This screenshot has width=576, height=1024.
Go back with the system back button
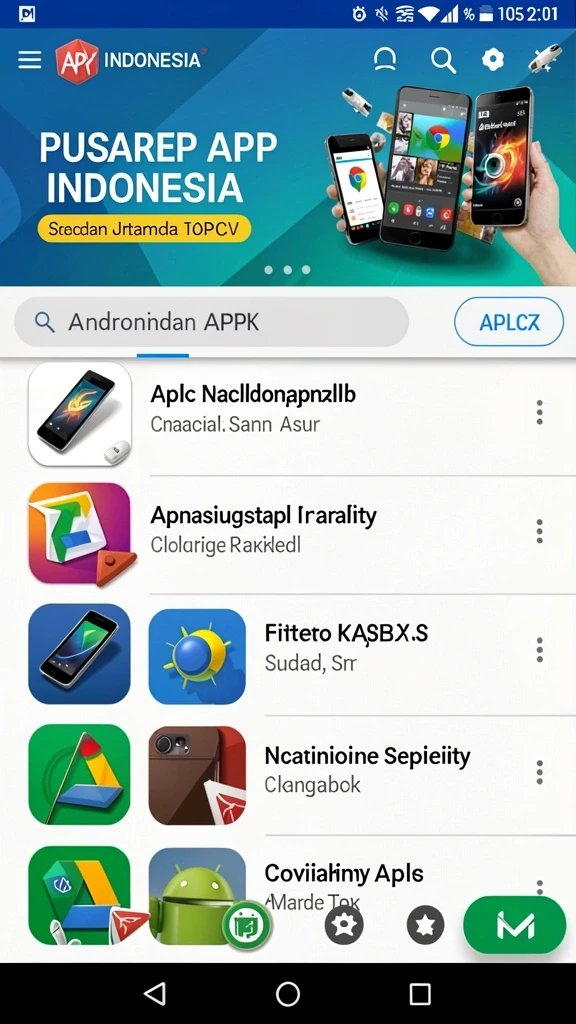pos(155,994)
